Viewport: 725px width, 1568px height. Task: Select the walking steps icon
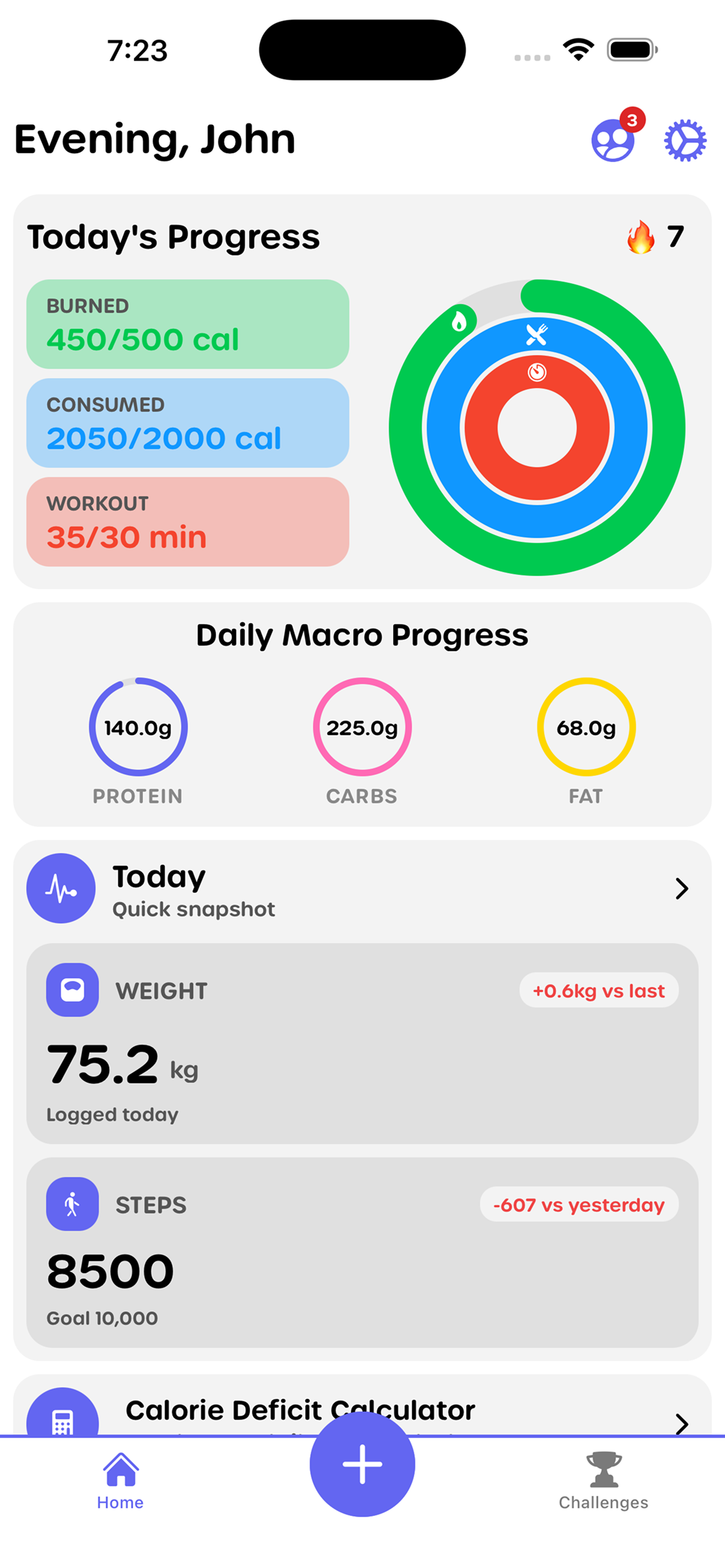(72, 1204)
